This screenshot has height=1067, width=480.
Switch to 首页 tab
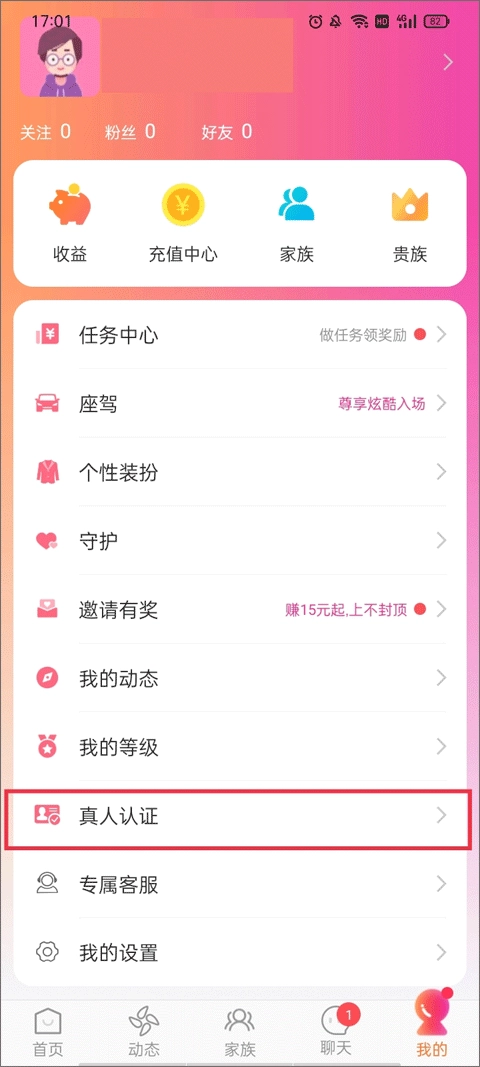point(48,1030)
